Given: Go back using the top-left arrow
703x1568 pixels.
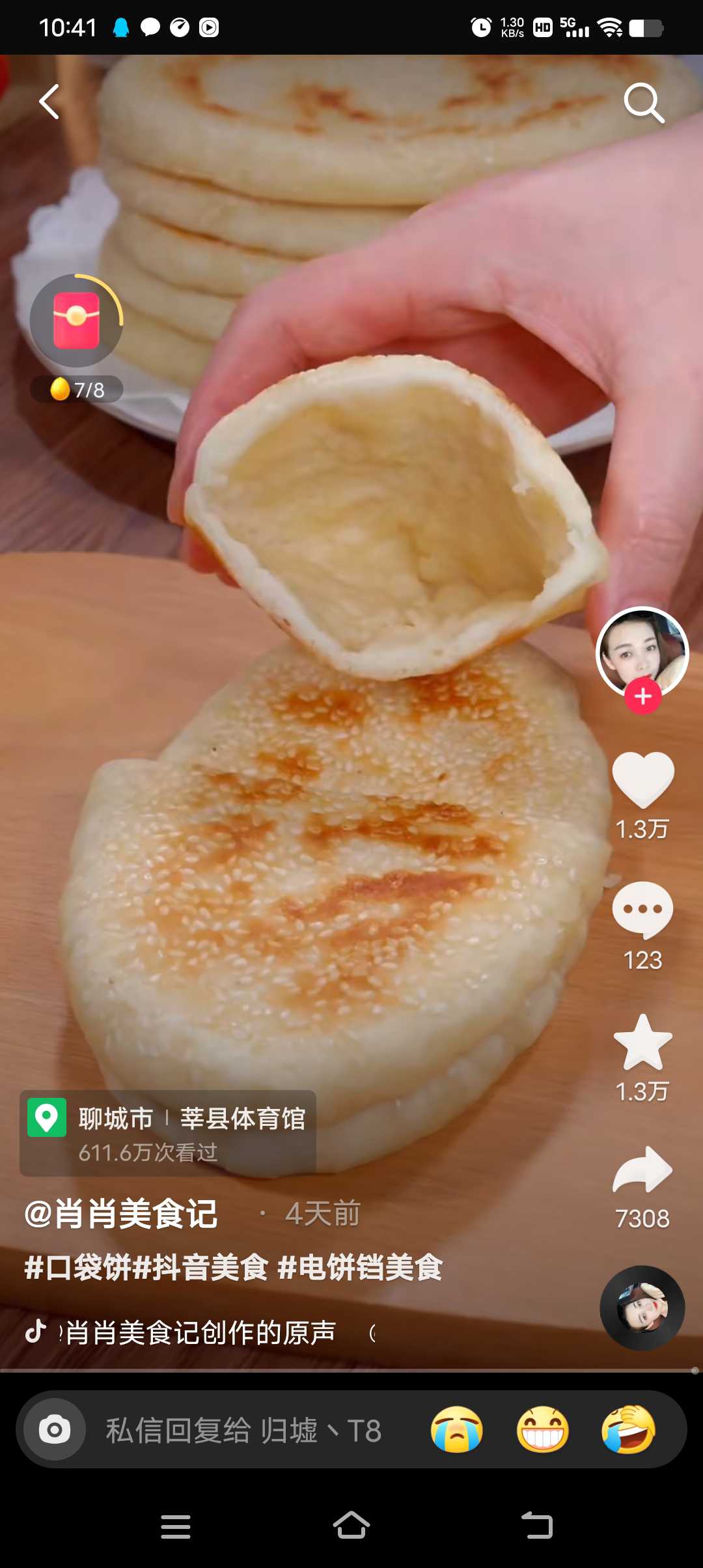Looking at the screenshot, I should coord(49,102).
